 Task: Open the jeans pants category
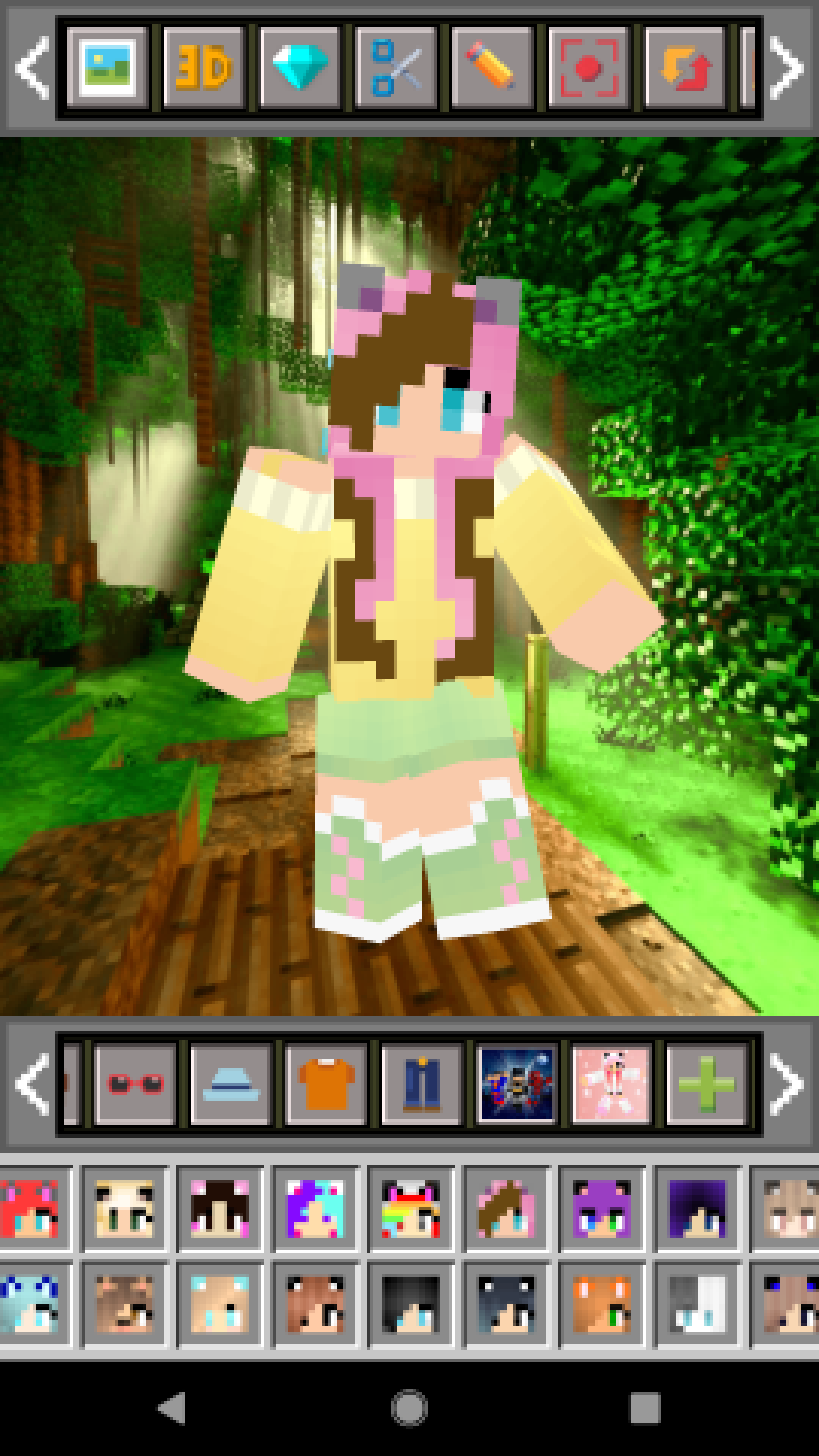(x=422, y=1084)
